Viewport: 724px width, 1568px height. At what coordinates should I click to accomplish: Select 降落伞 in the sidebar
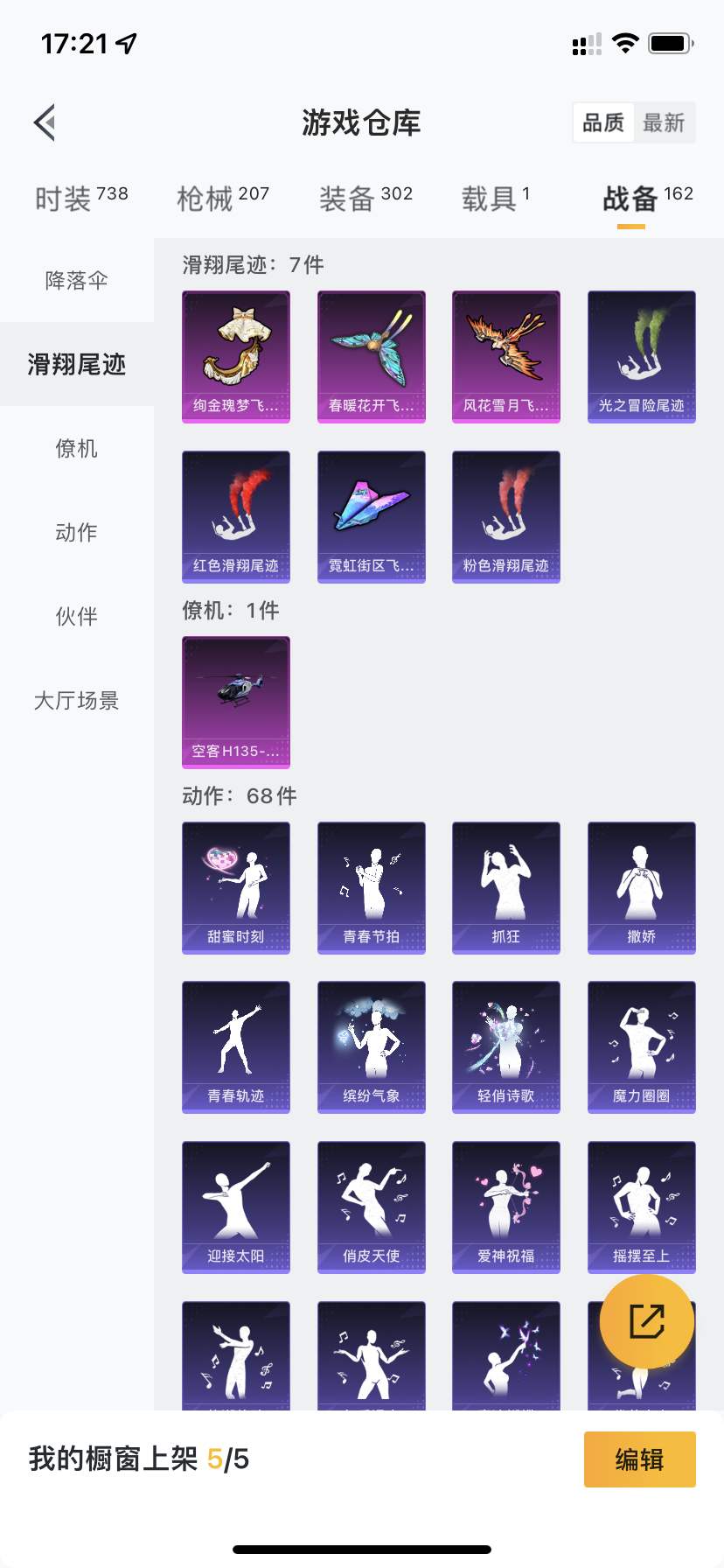(76, 279)
